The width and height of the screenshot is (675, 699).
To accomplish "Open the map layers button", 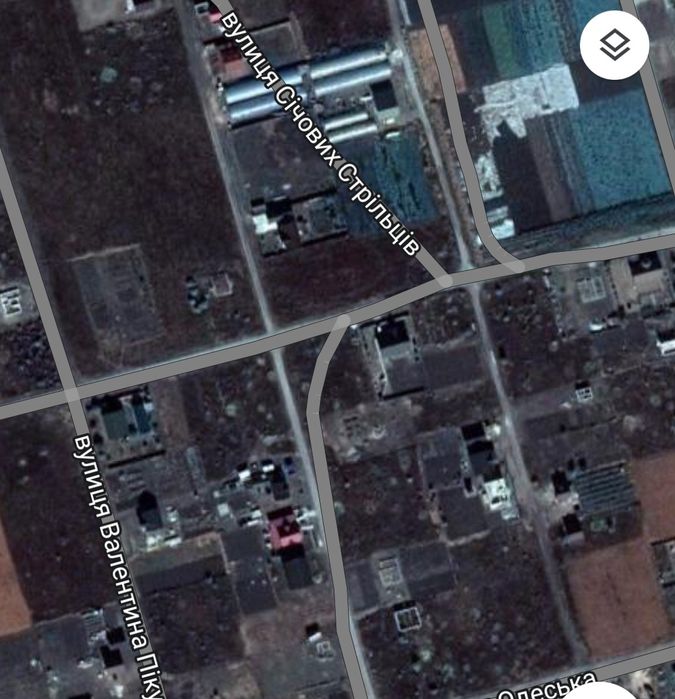I will tap(614, 44).
